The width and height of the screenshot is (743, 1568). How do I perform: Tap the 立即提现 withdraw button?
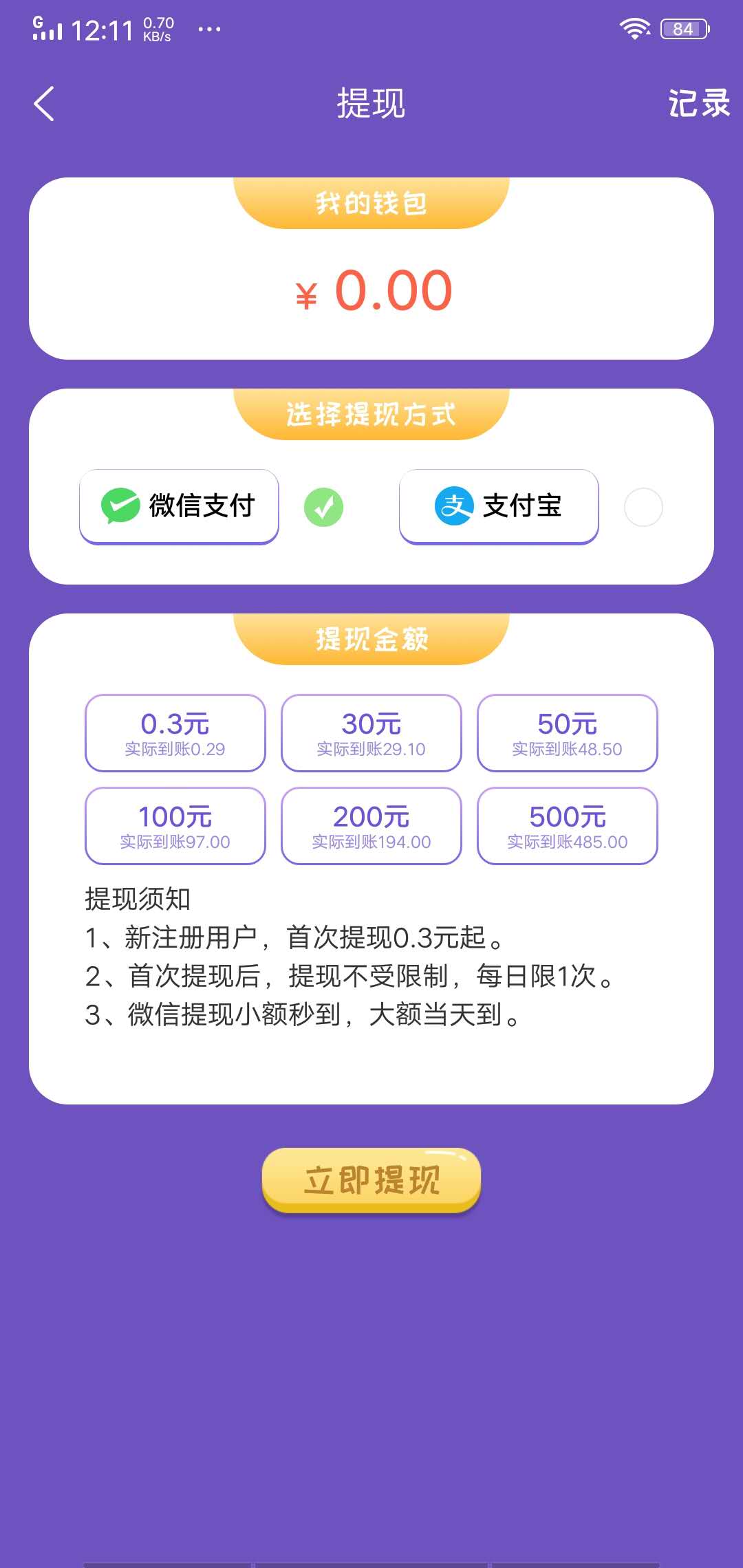pos(371,1177)
